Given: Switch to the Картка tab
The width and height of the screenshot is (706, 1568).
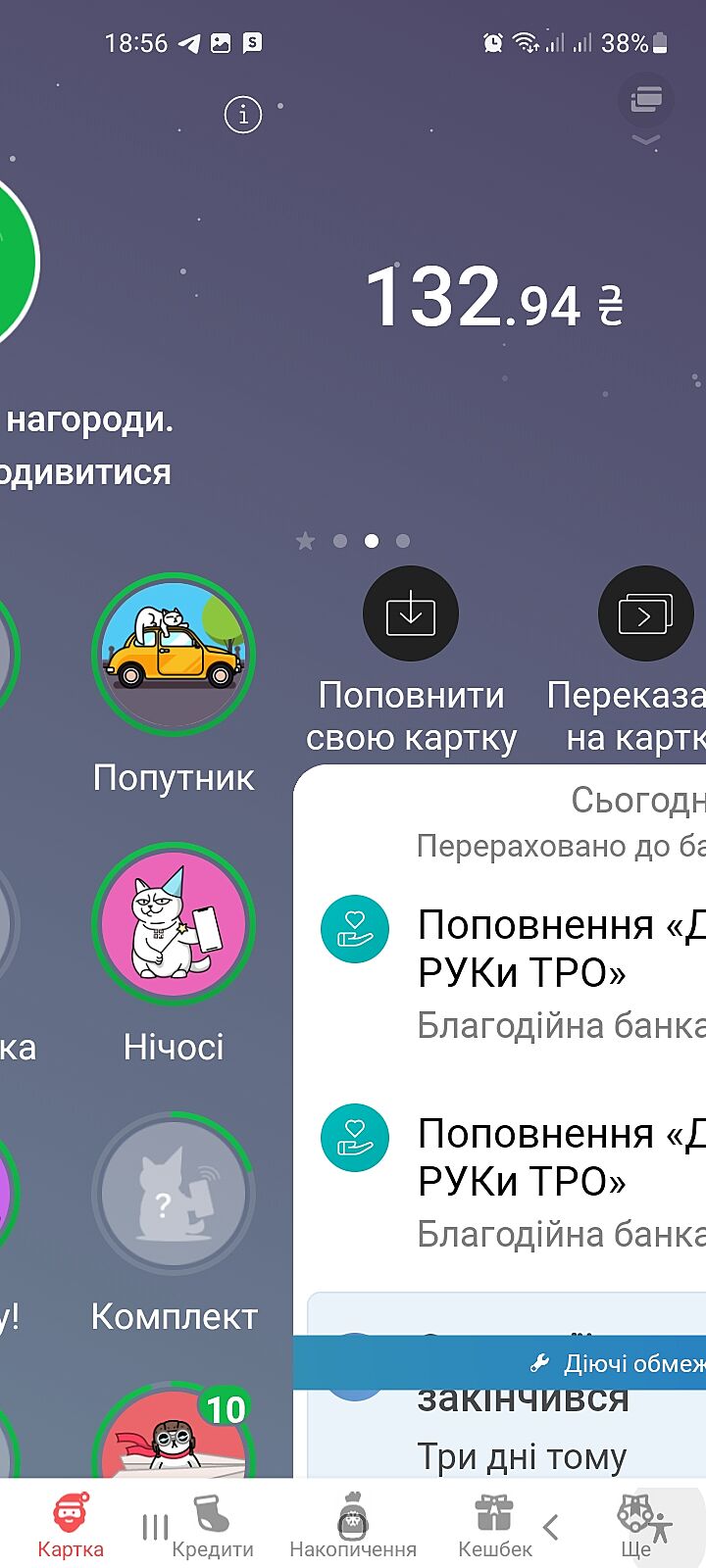Looking at the screenshot, I should [71, 1525].
